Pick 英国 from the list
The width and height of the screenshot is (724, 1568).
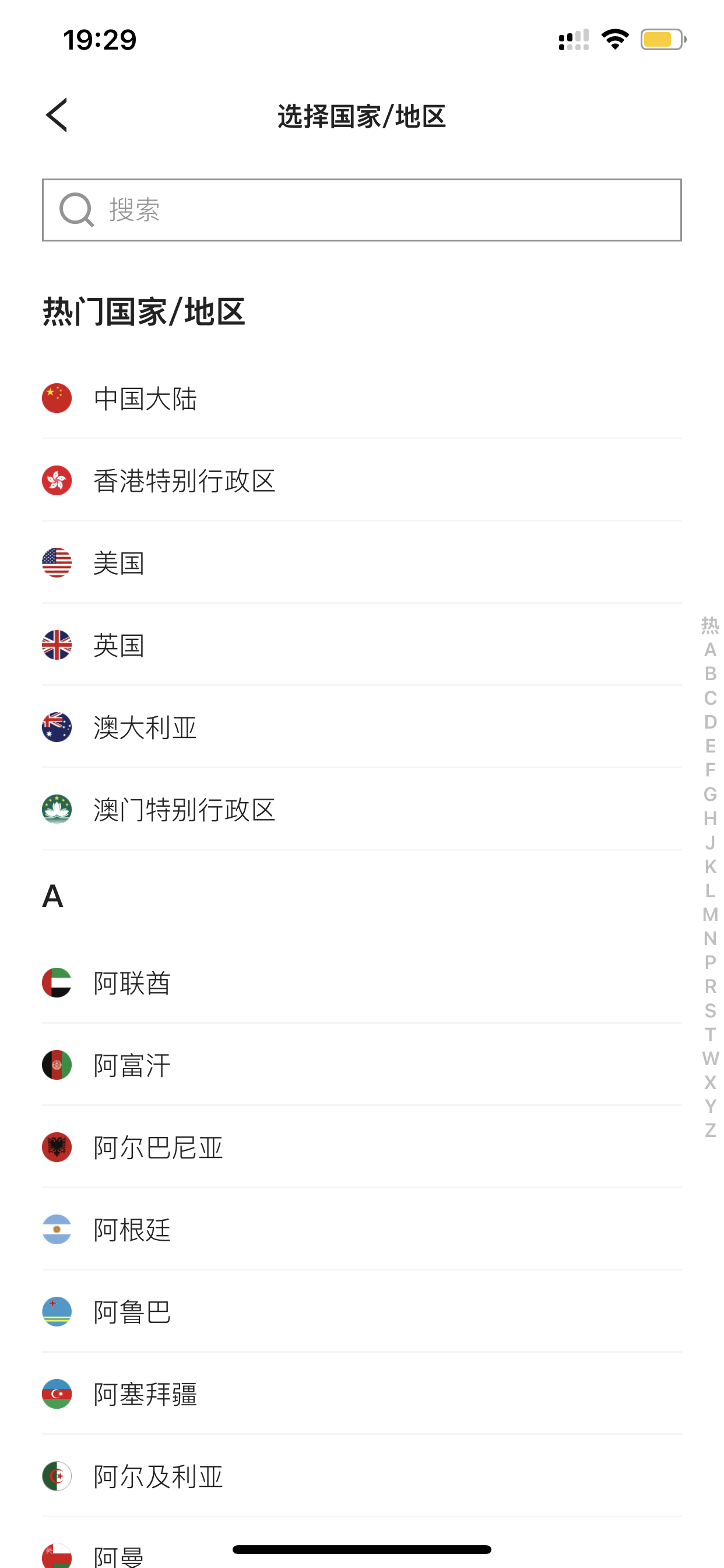tap(361, 645)
